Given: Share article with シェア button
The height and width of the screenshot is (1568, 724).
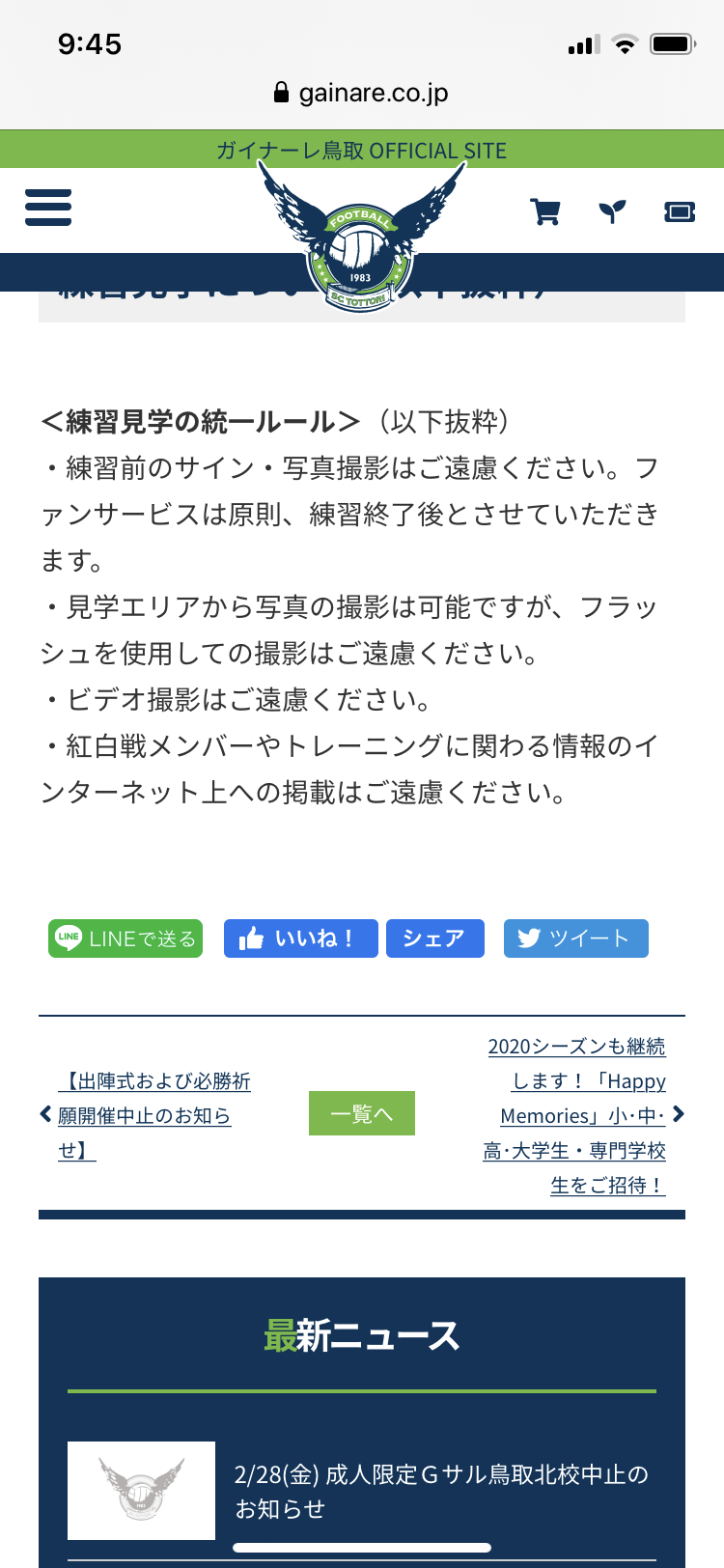Looking at the screenshot, I should coord(434,938).
